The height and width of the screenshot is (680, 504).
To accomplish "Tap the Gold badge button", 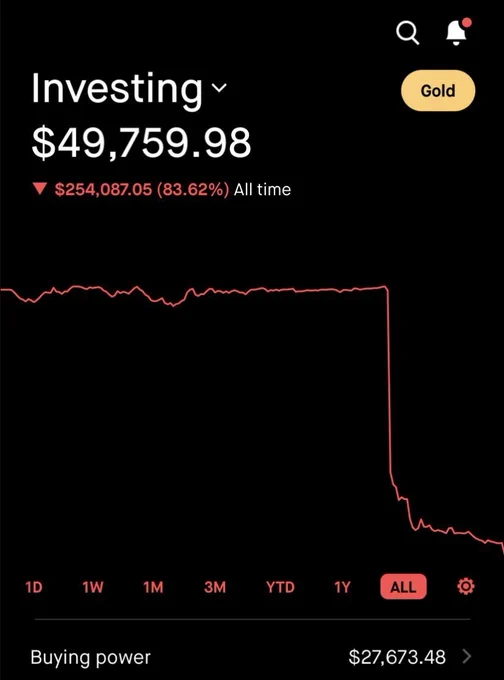I will [438, 91].
